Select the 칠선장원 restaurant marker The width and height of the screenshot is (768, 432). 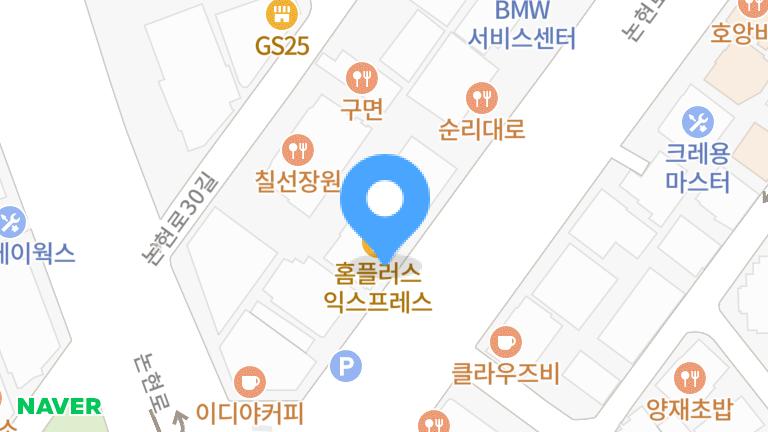(297, 151)
